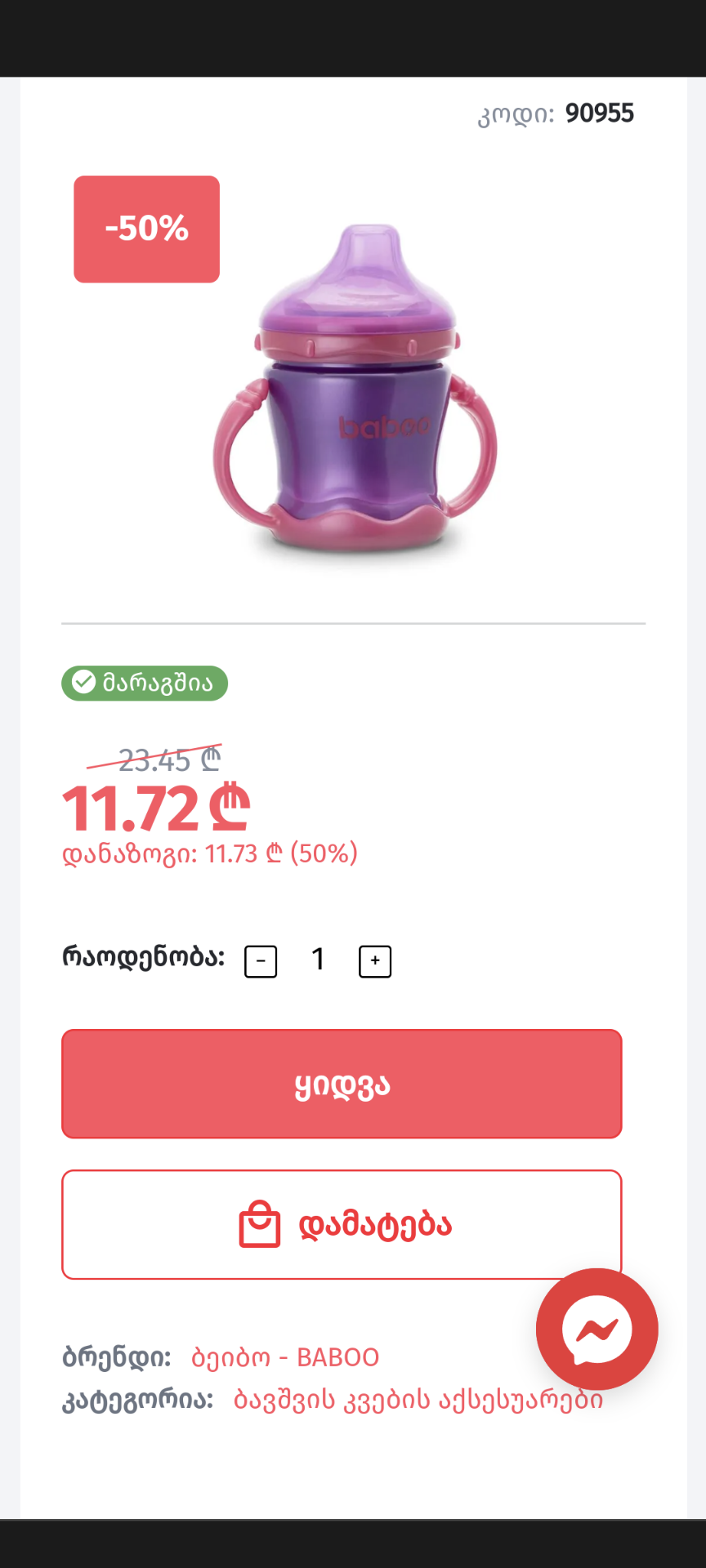This screenshot has height=1568, width=706.
Task: View the baboo sippy cup product image
Action: click(x=355, y=392)
